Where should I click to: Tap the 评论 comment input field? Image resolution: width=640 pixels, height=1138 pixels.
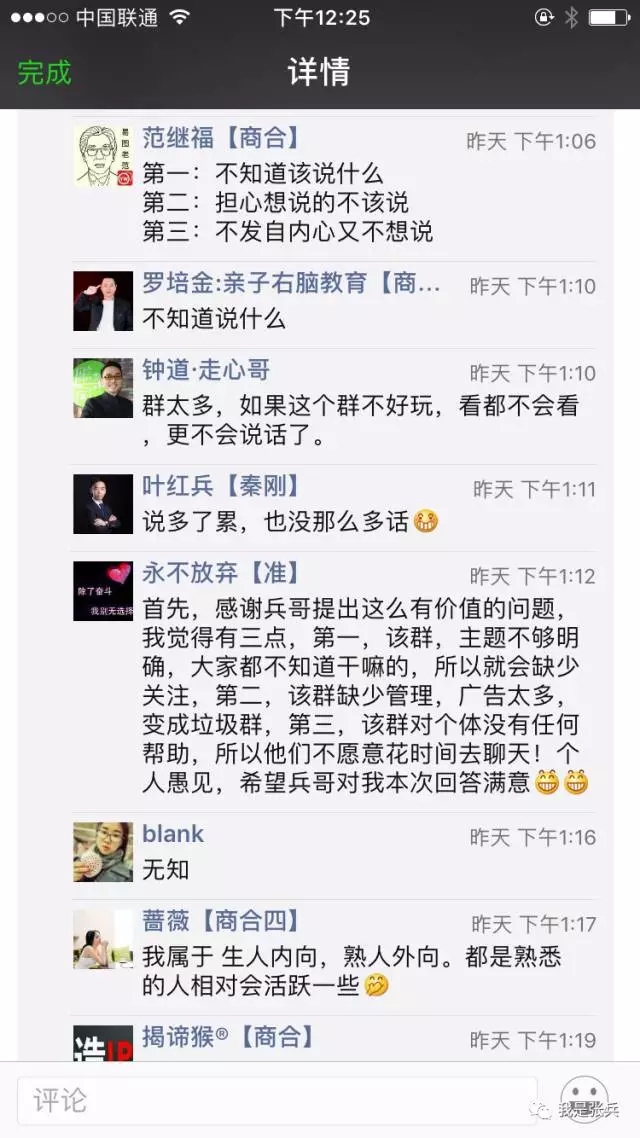coord(277,1100)
